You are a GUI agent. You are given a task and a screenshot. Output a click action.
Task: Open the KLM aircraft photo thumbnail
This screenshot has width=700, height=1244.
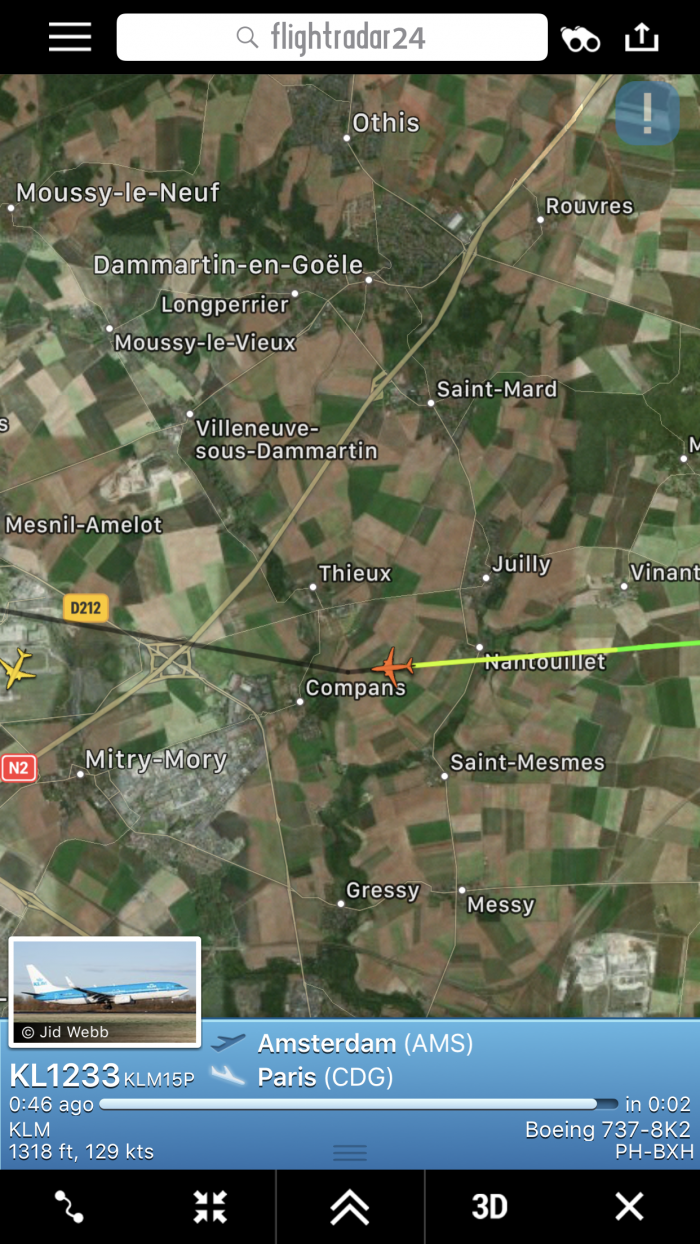105,991
